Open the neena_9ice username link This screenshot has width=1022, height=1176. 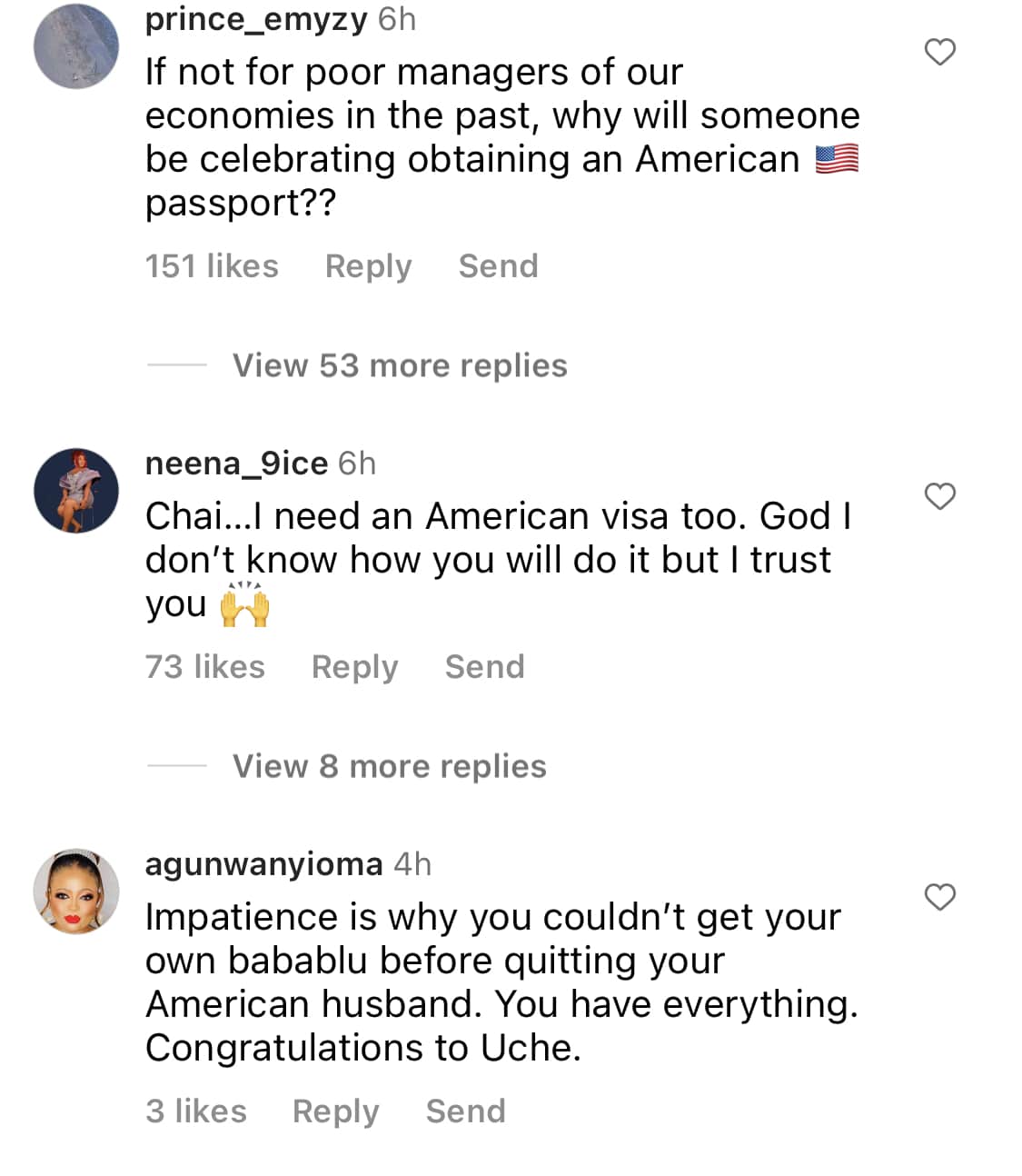pos(236,463)
